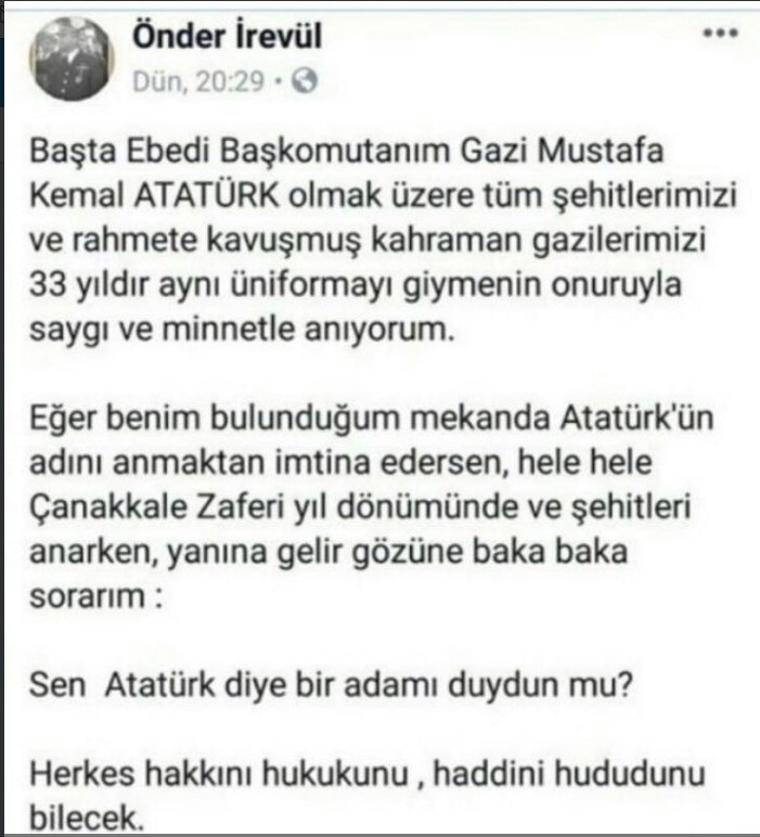760x837 pixels.
Task: Open the post's three-dot overflow menu
Action: point(719,32)
